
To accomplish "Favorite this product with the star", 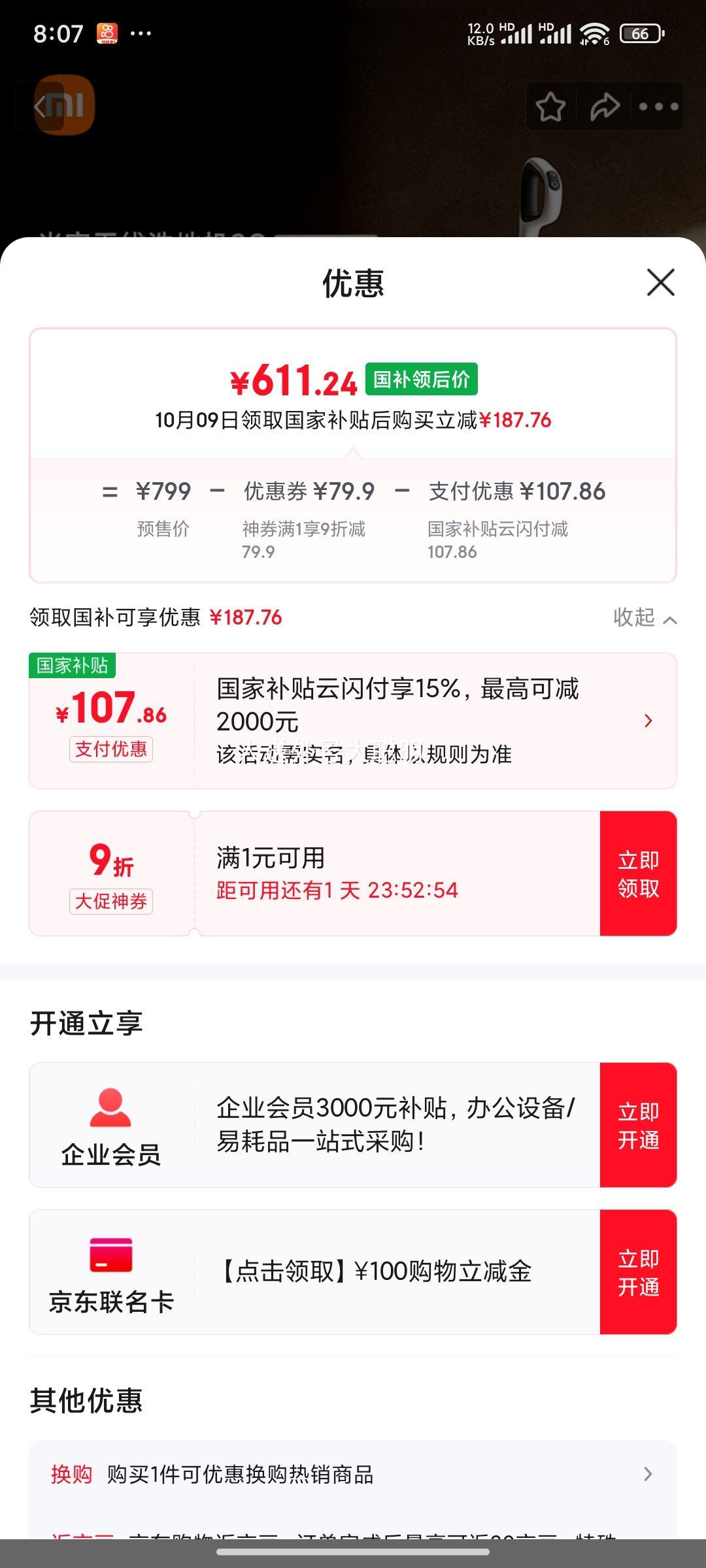I will coord(550,106).
